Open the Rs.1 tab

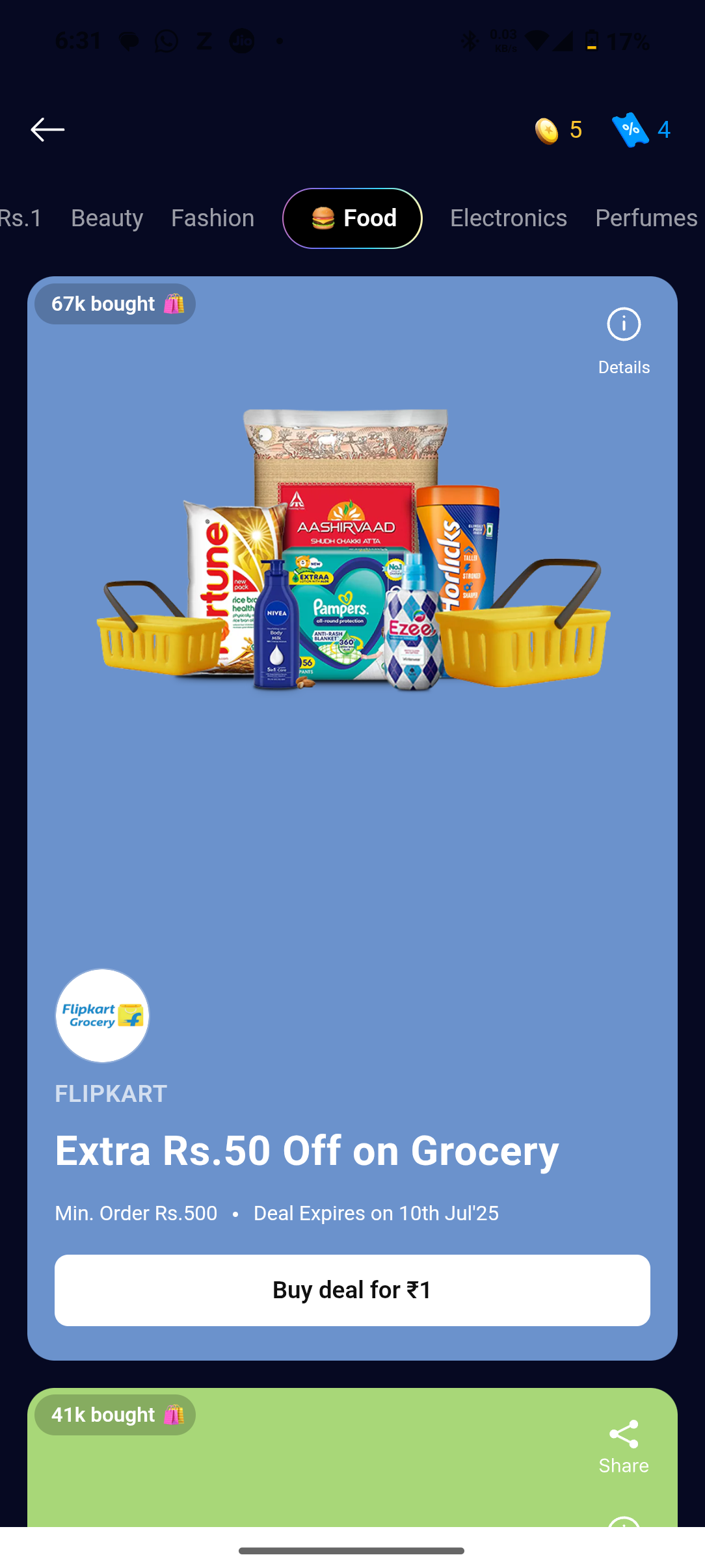click(21, 218)
